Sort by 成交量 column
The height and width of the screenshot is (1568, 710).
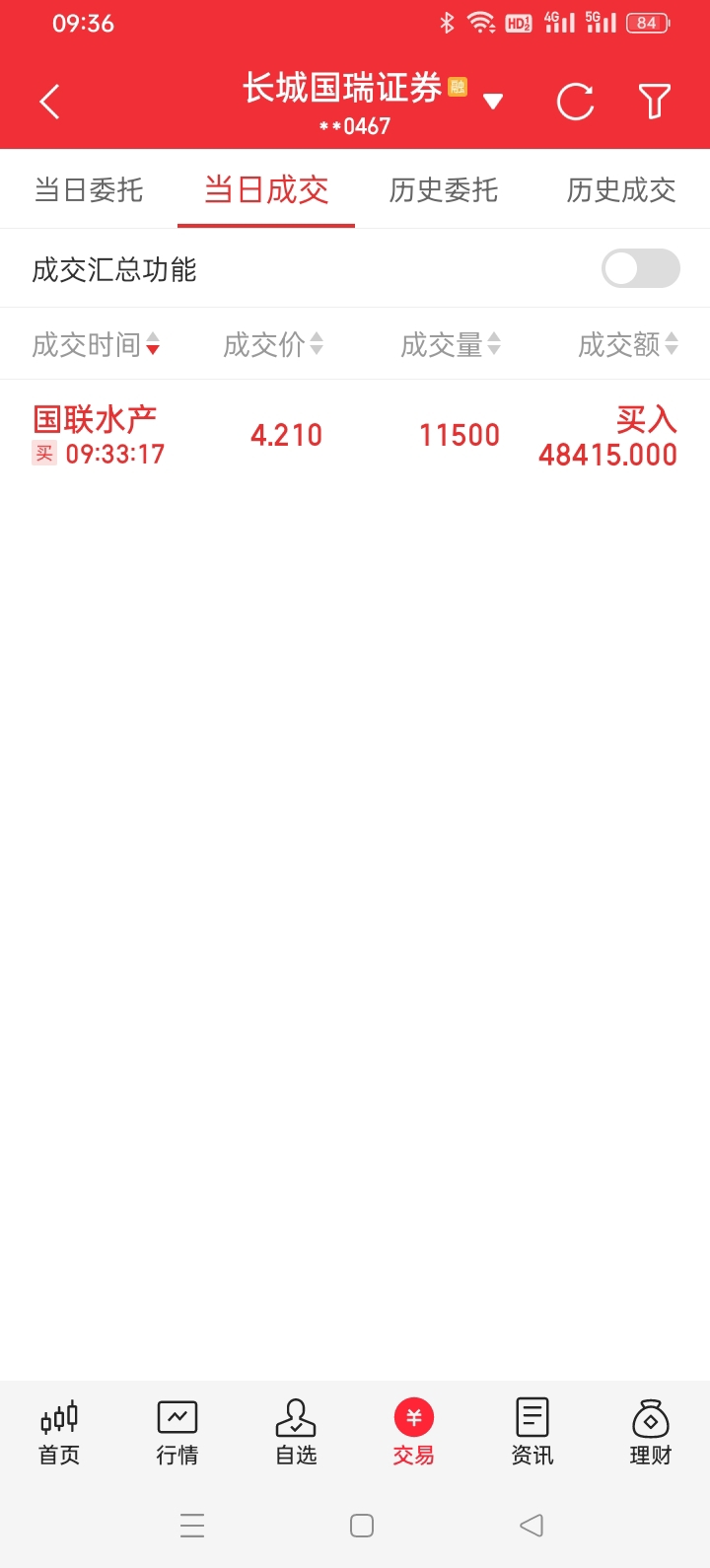click(451, 344)
